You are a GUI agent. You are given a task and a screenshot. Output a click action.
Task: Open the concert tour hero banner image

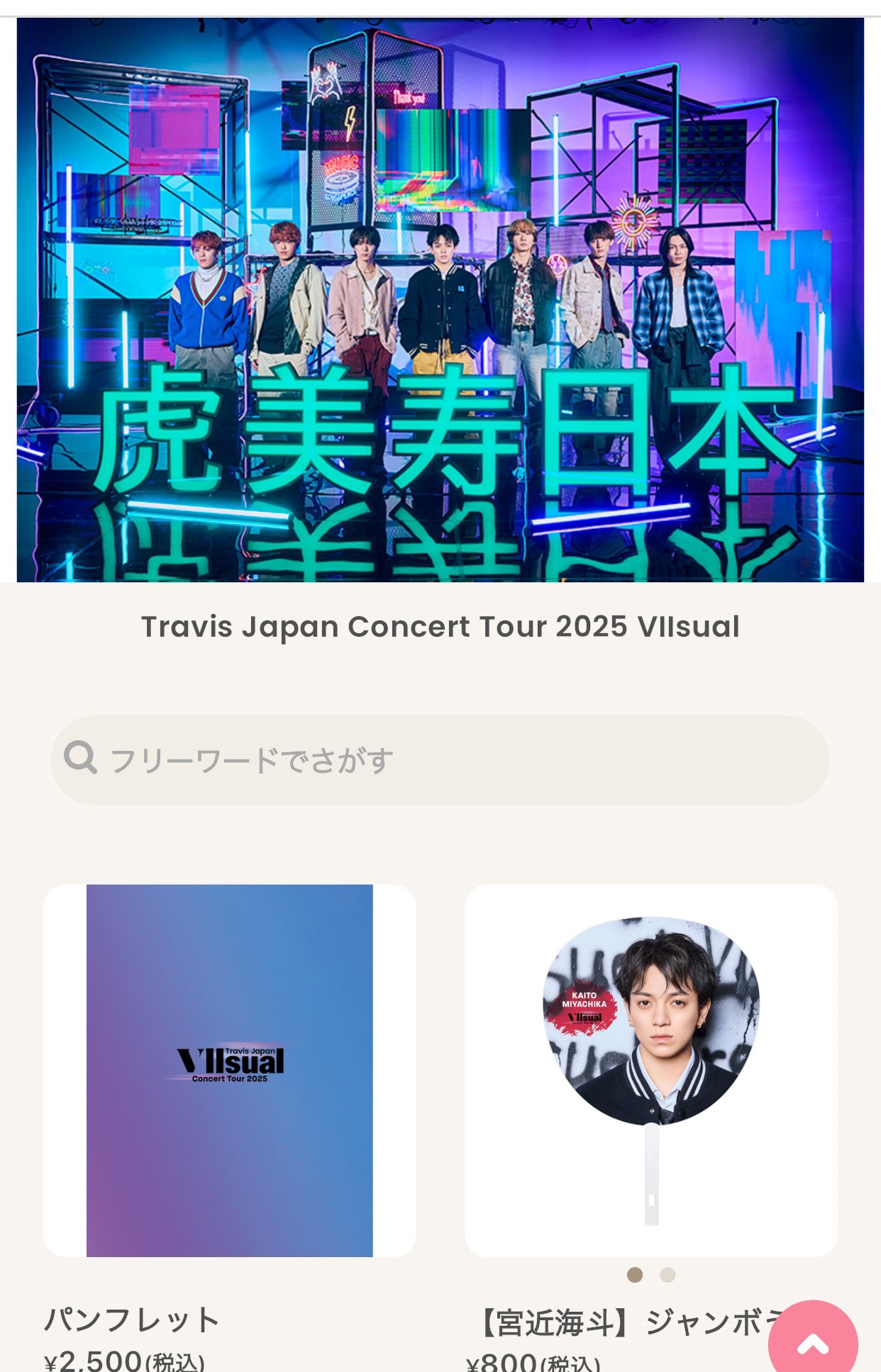click(440, 298)
